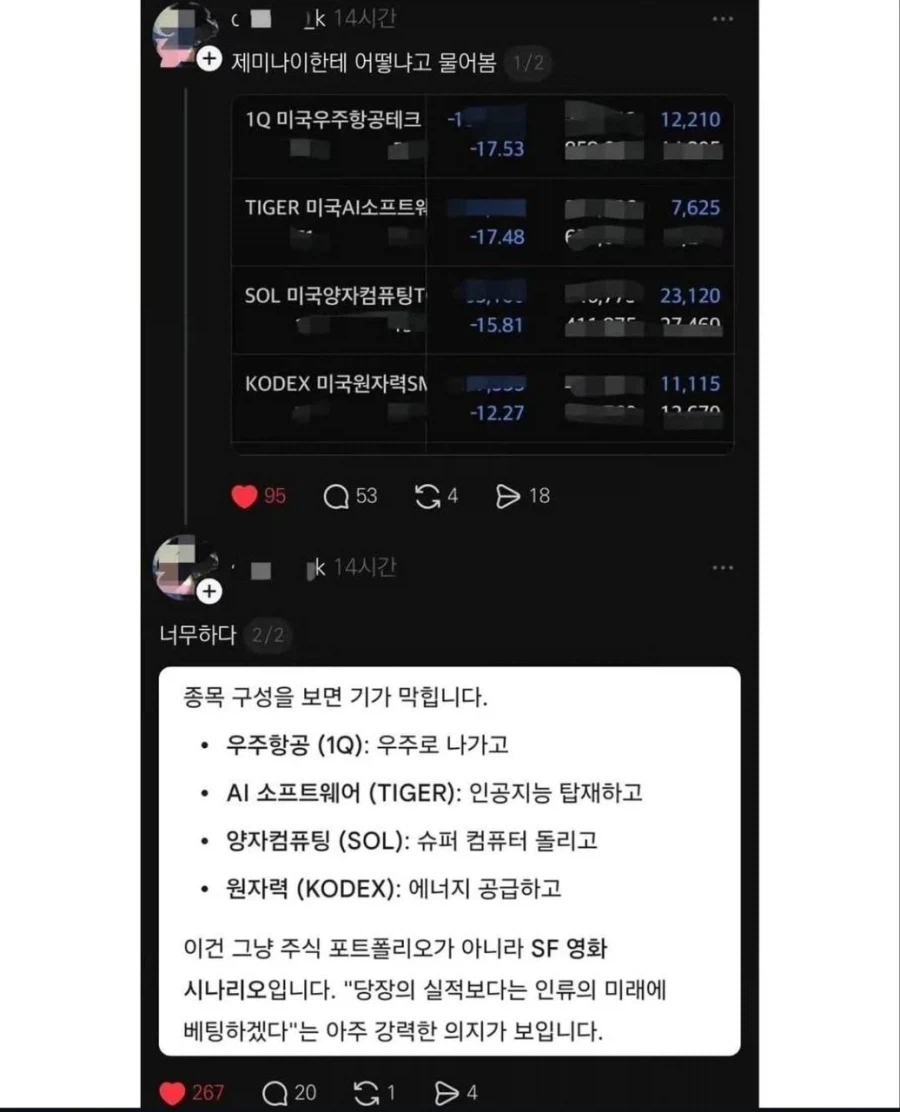This screenshot has width=900, height=1112.
Task: Tap the plus follow badge on second avatar
Action: coord(209,592)
